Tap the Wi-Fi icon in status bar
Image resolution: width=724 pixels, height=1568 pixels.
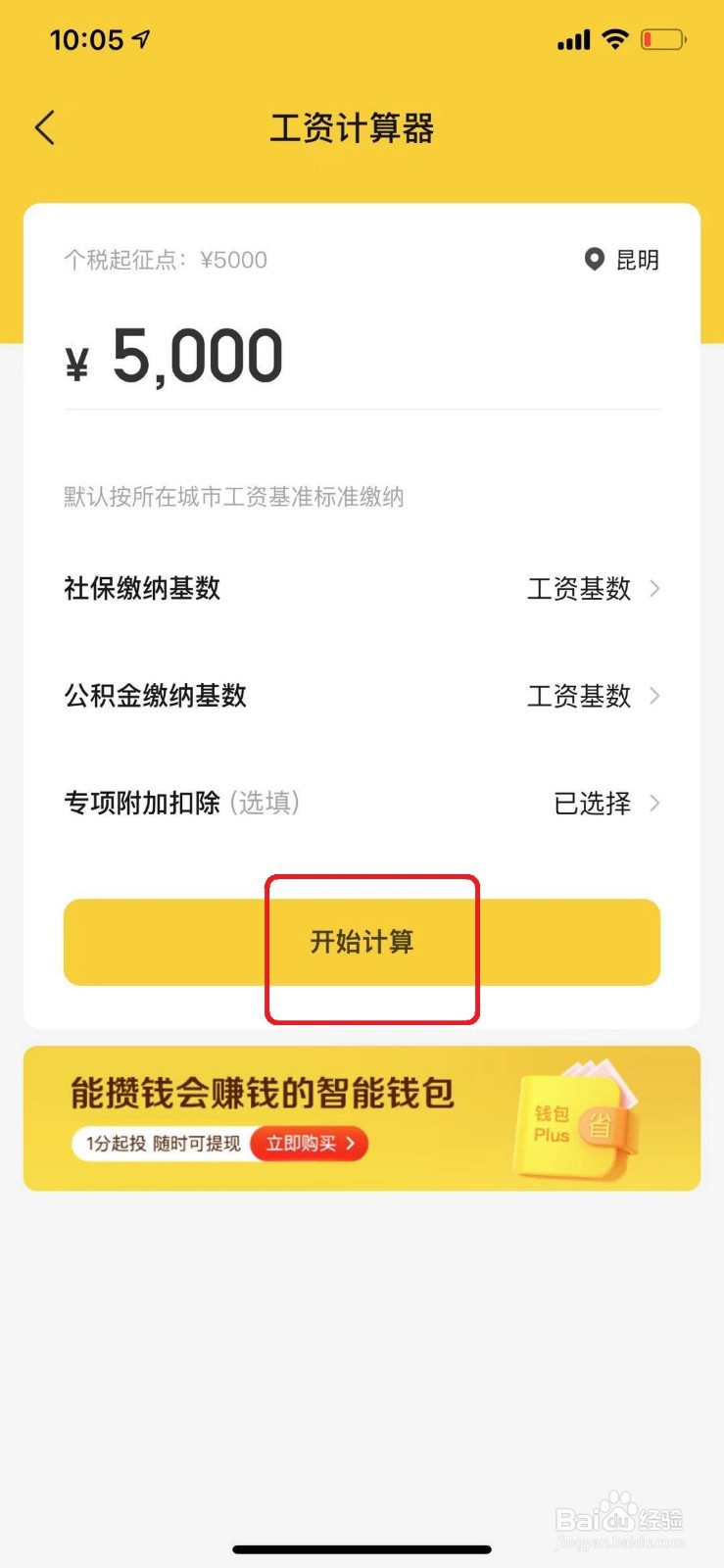point(614,39)
